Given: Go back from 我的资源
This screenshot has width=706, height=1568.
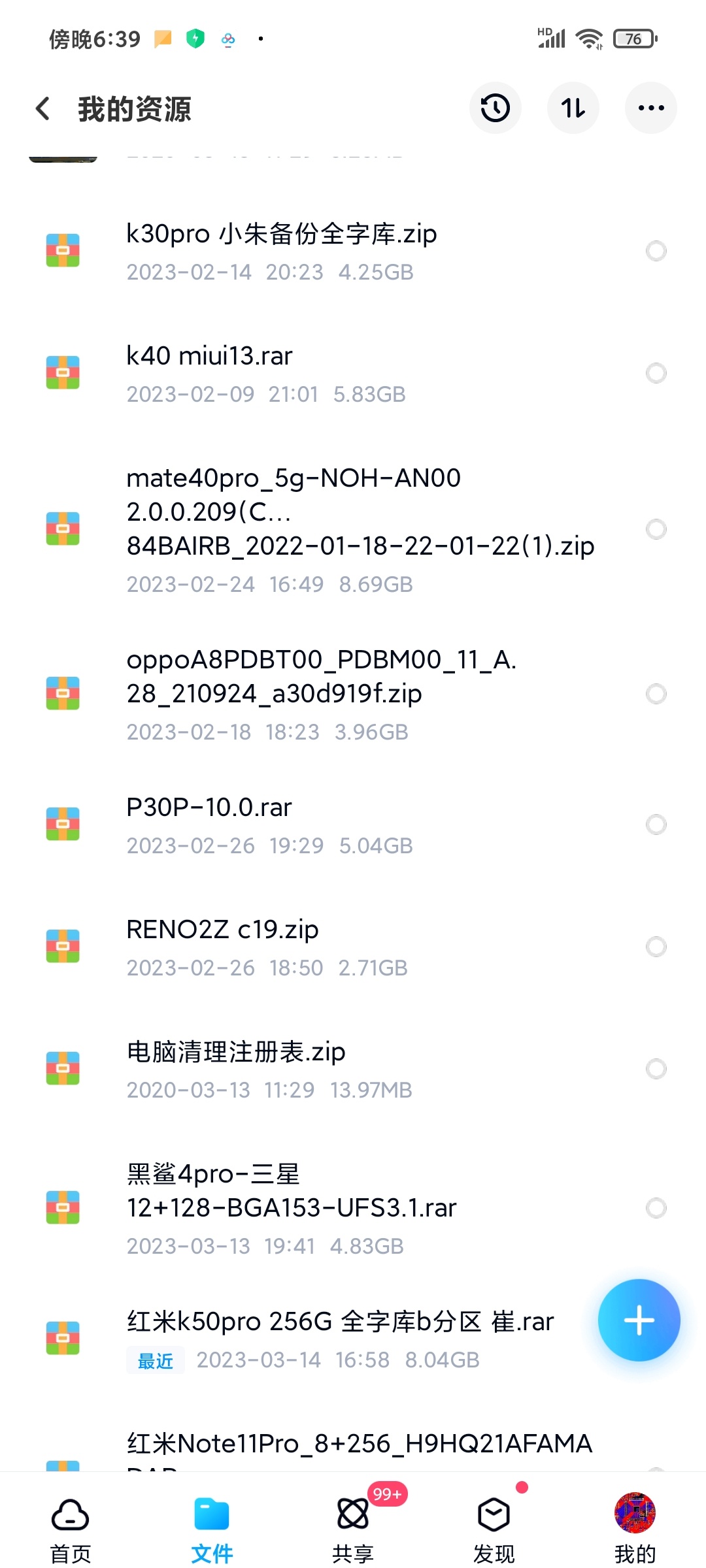Looking at the screenshot, I should coord(43,108).
